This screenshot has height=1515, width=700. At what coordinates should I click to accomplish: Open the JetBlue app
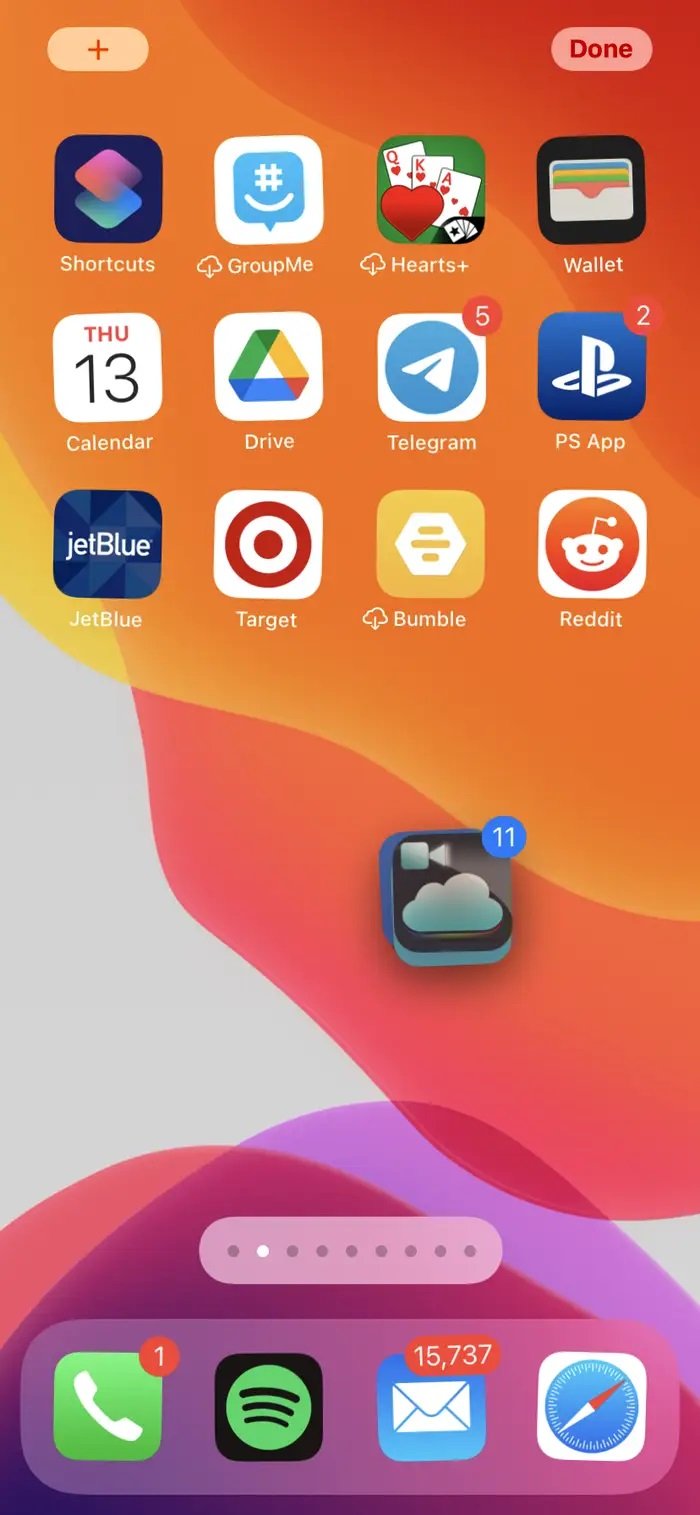[x=107, y=544]
